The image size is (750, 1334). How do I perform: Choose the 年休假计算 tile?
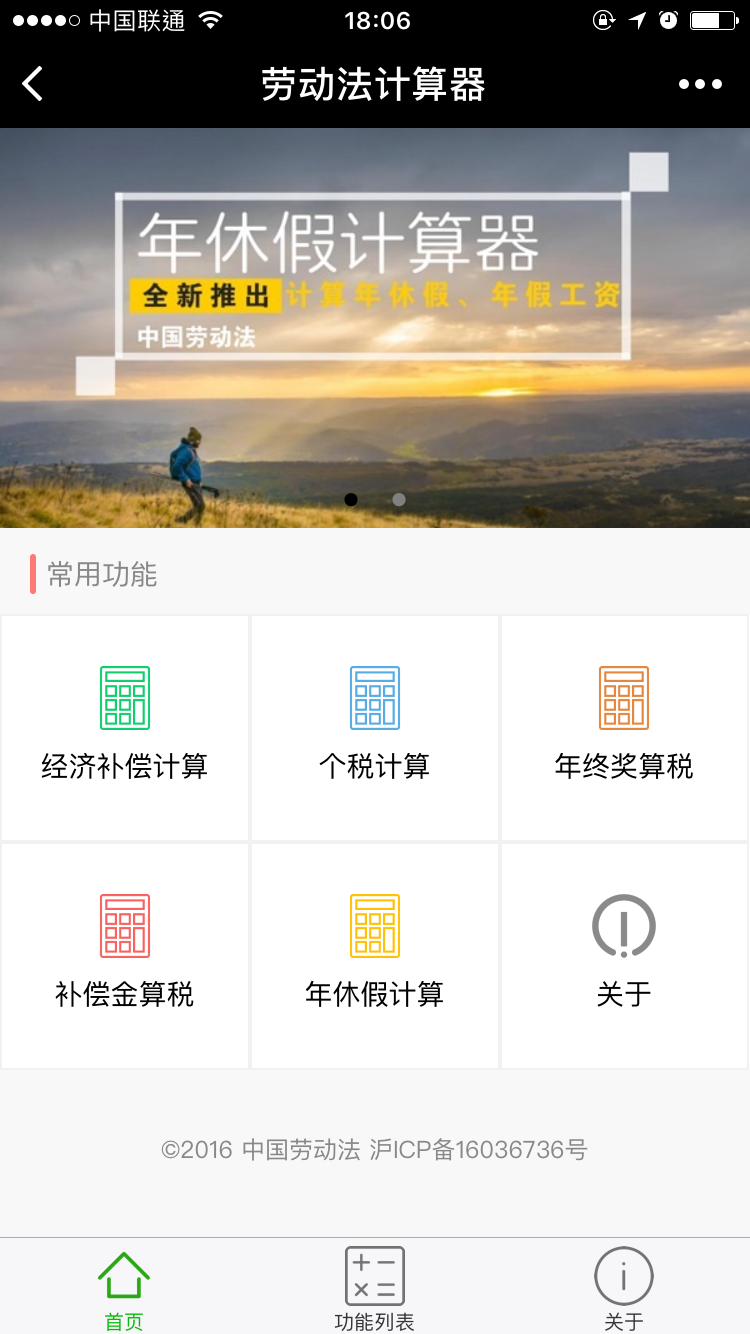pos(375,955)
